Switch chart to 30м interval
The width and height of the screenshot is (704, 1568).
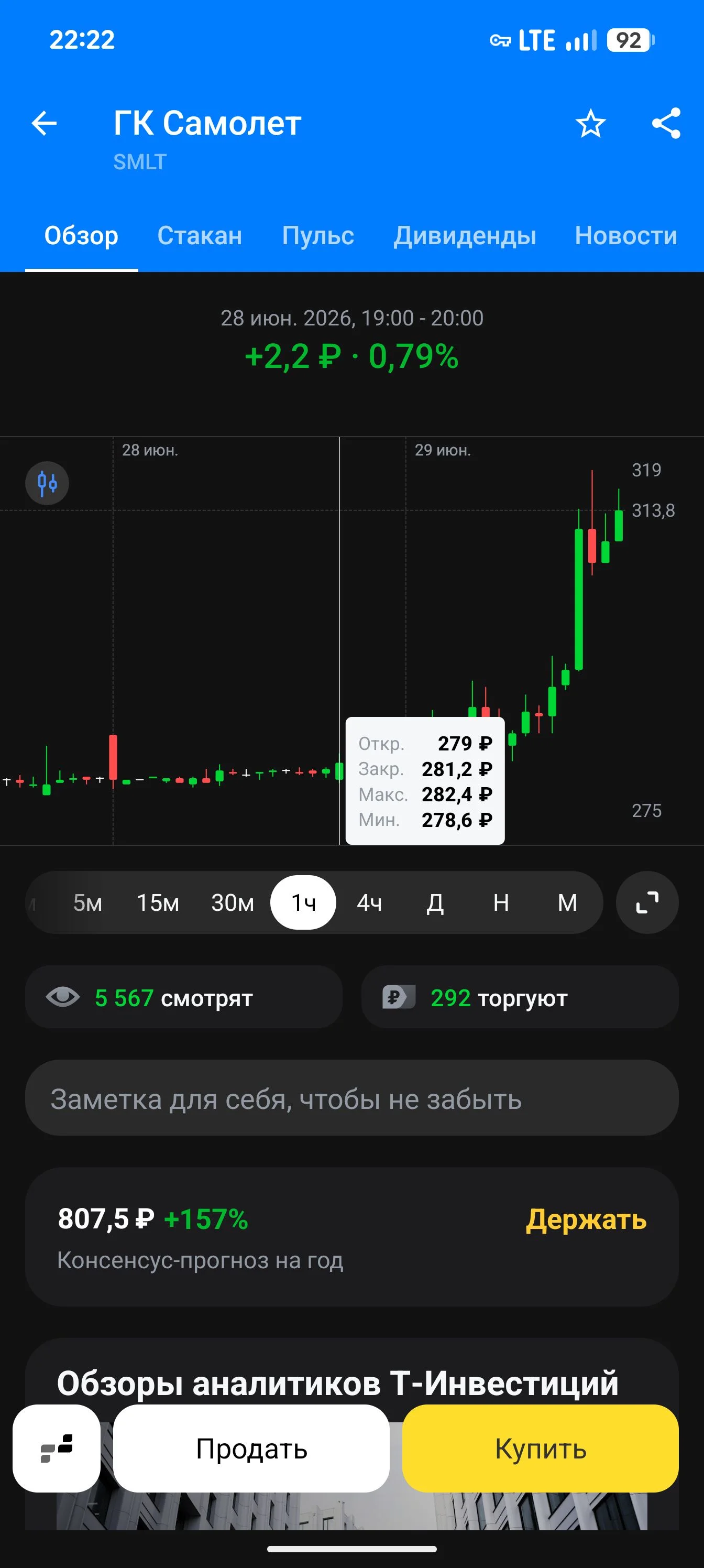click(233, 902)
